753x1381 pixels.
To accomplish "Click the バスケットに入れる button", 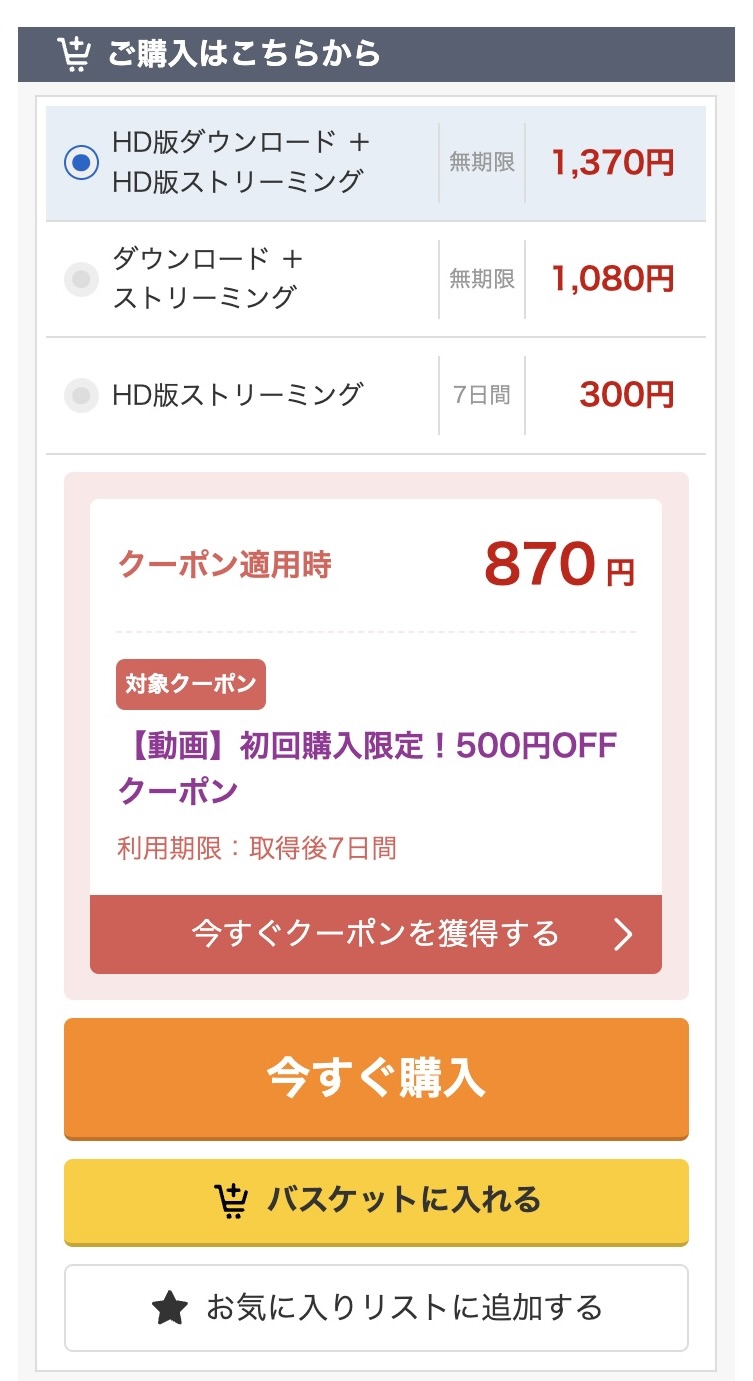I will (376, 1201).
